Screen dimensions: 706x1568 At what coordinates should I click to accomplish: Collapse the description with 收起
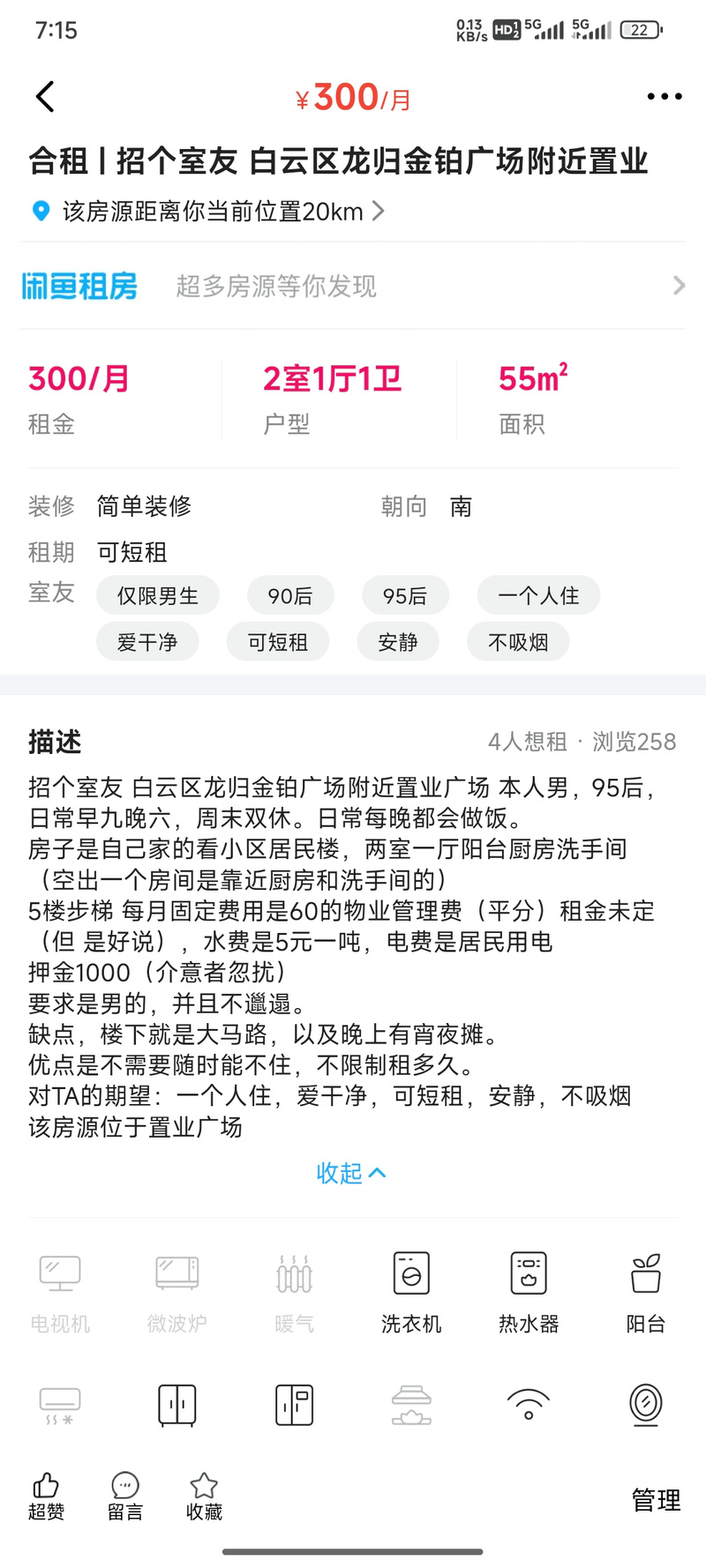point(350,1173)
